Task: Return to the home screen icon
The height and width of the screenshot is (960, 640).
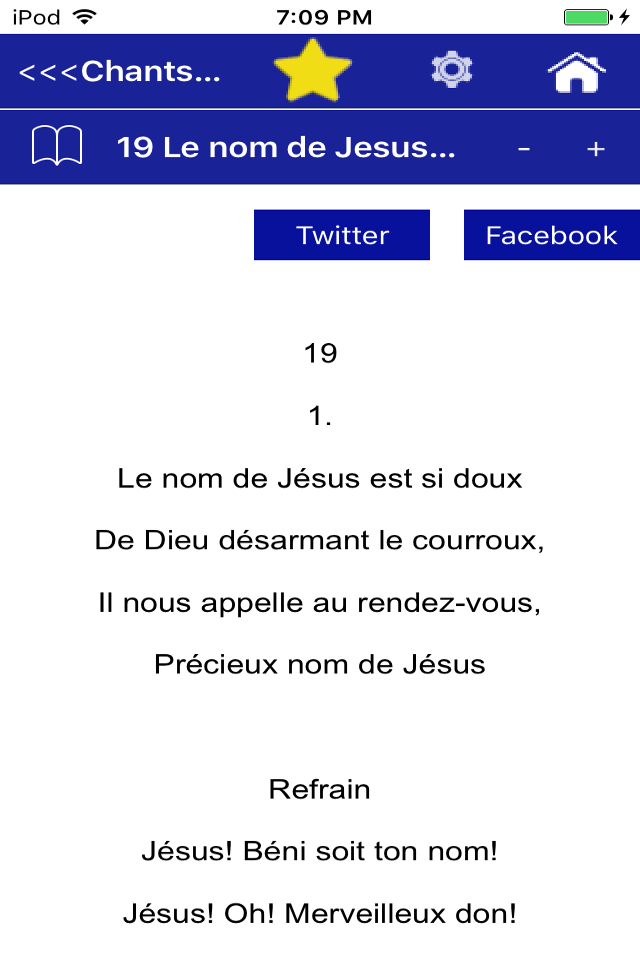Action: (576, 72)
